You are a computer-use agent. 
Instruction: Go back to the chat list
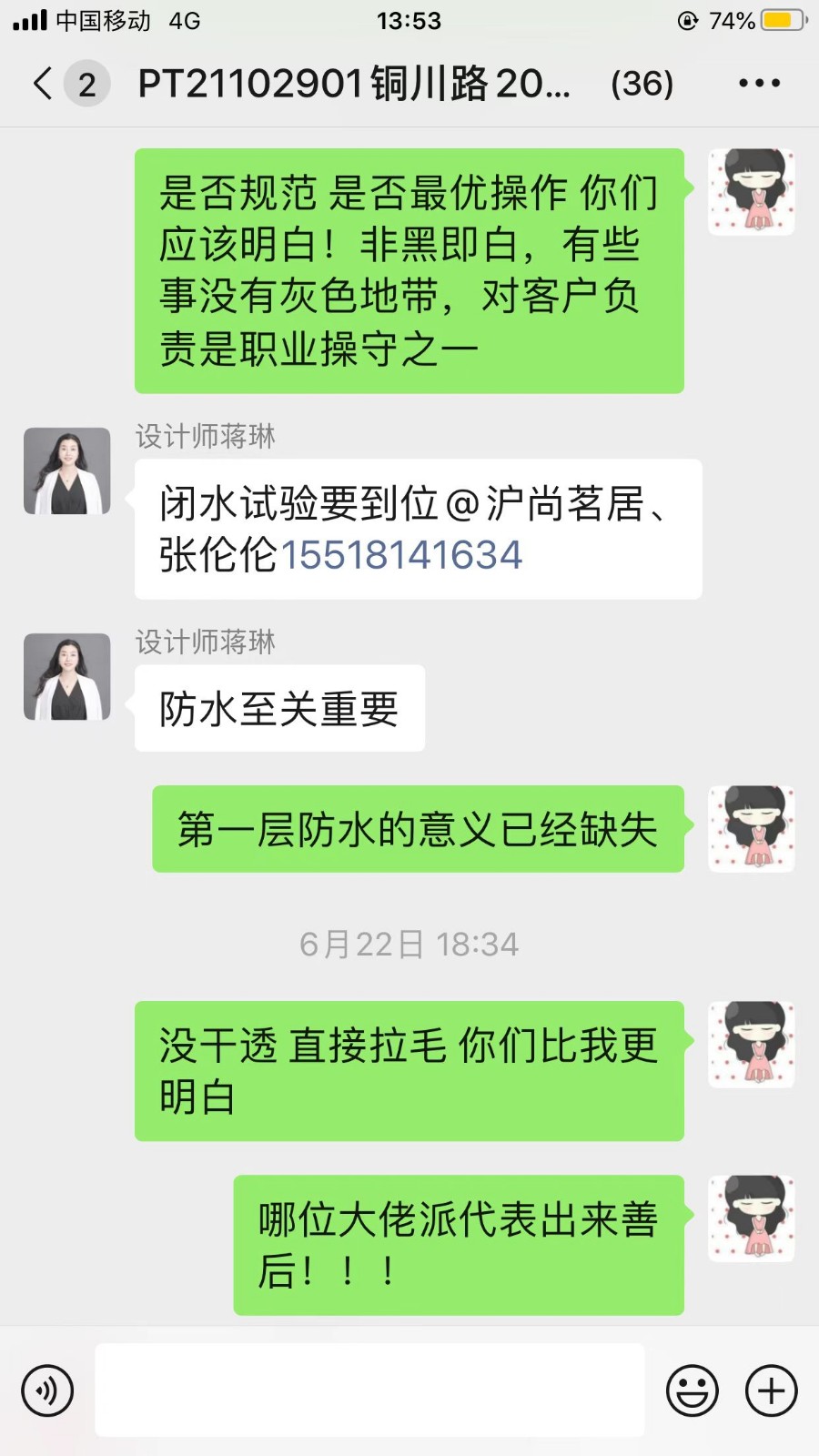(x=43, y=84)
